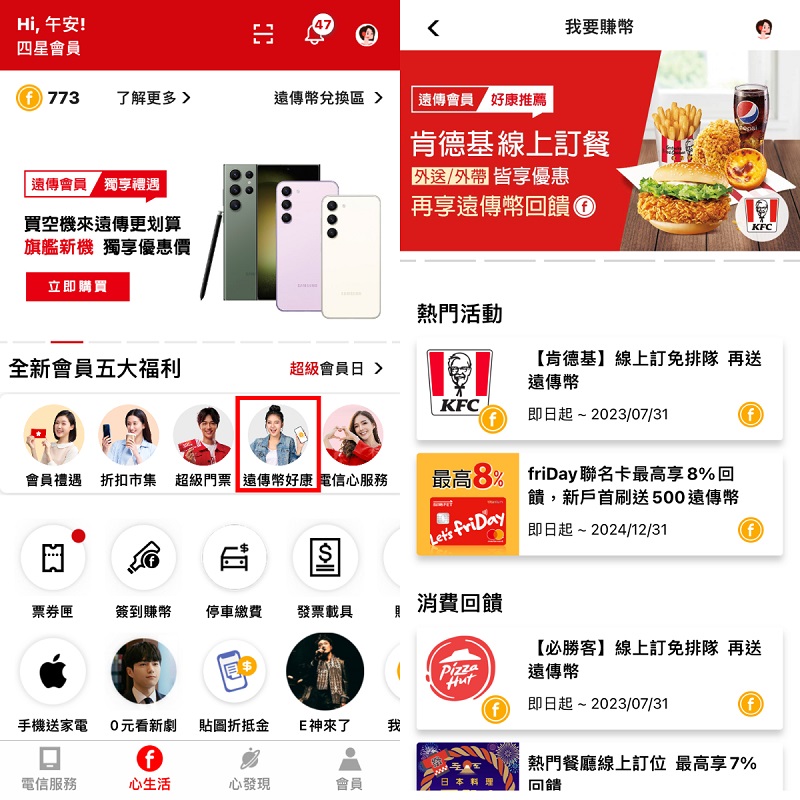Open 遠傳幣好康
This screenshot has width=800, height=800.
pyautogui.click(x=277, y=445)
